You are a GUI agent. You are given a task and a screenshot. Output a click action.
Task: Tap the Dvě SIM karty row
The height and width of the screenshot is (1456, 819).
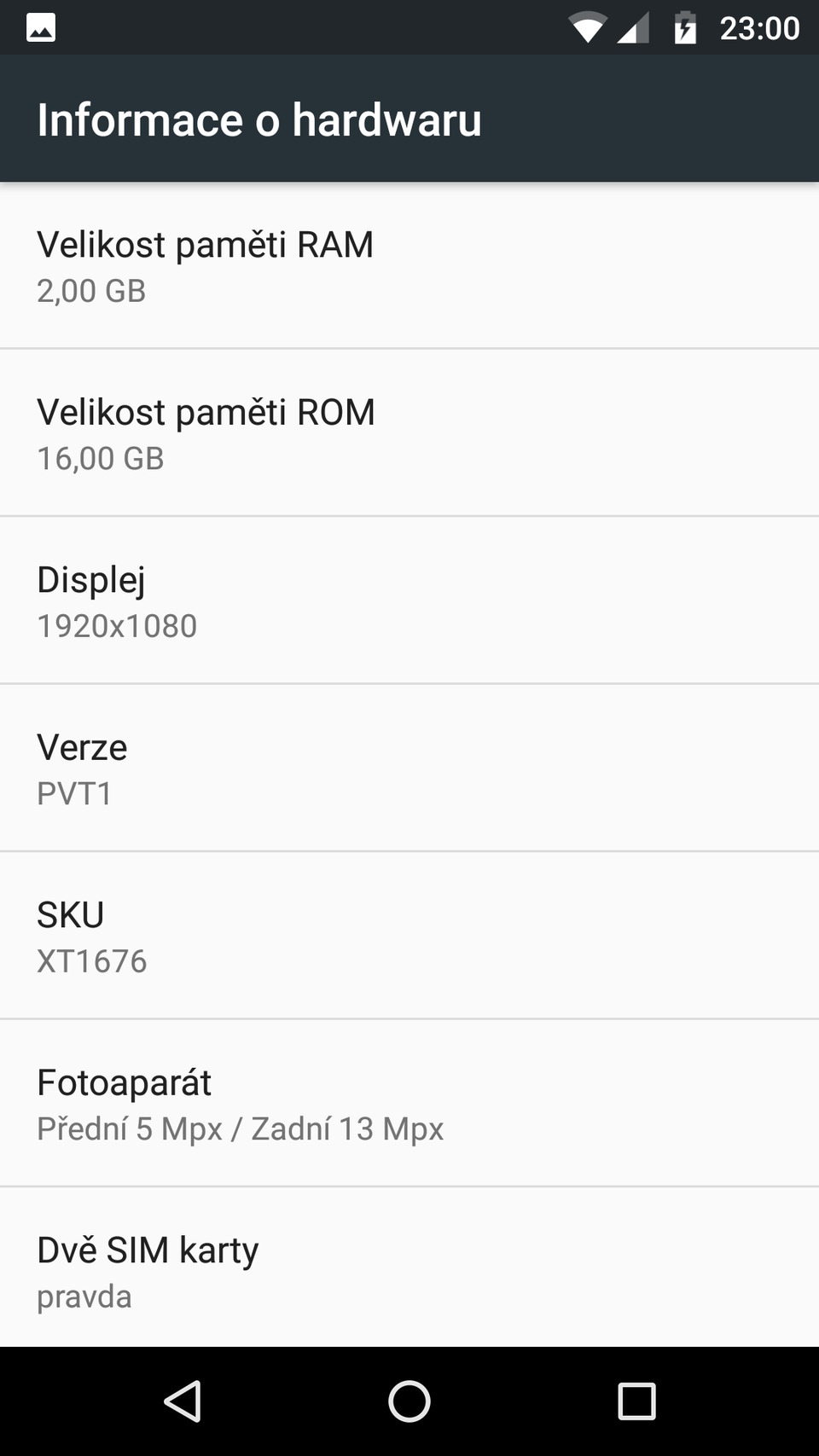409,1270
